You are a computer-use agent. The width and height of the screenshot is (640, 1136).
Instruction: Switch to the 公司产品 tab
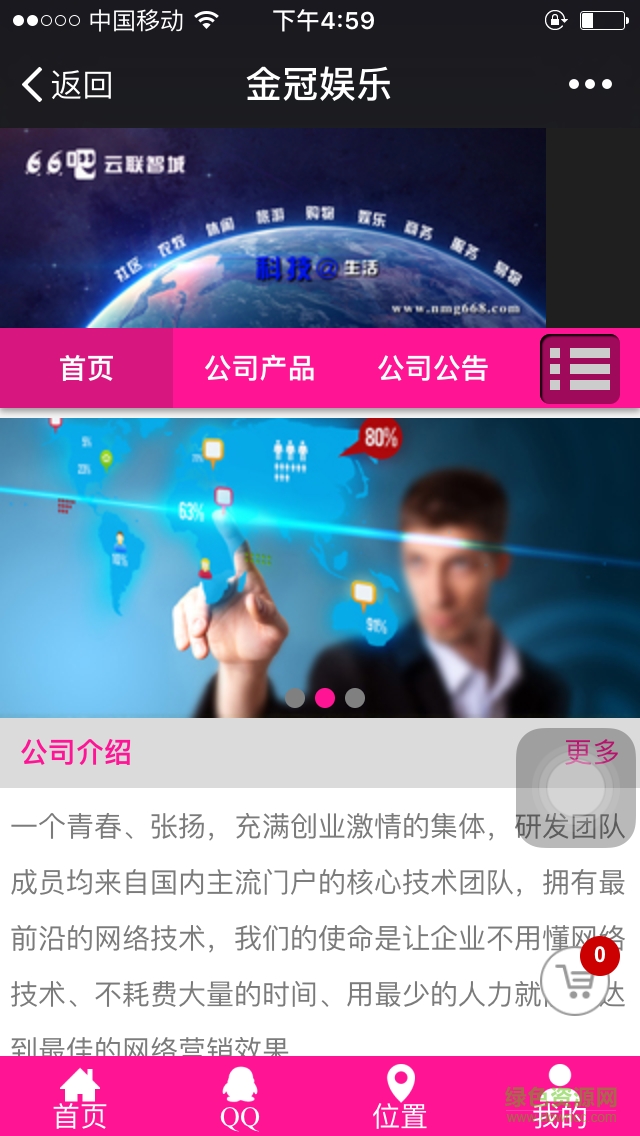tap(259, 368)
